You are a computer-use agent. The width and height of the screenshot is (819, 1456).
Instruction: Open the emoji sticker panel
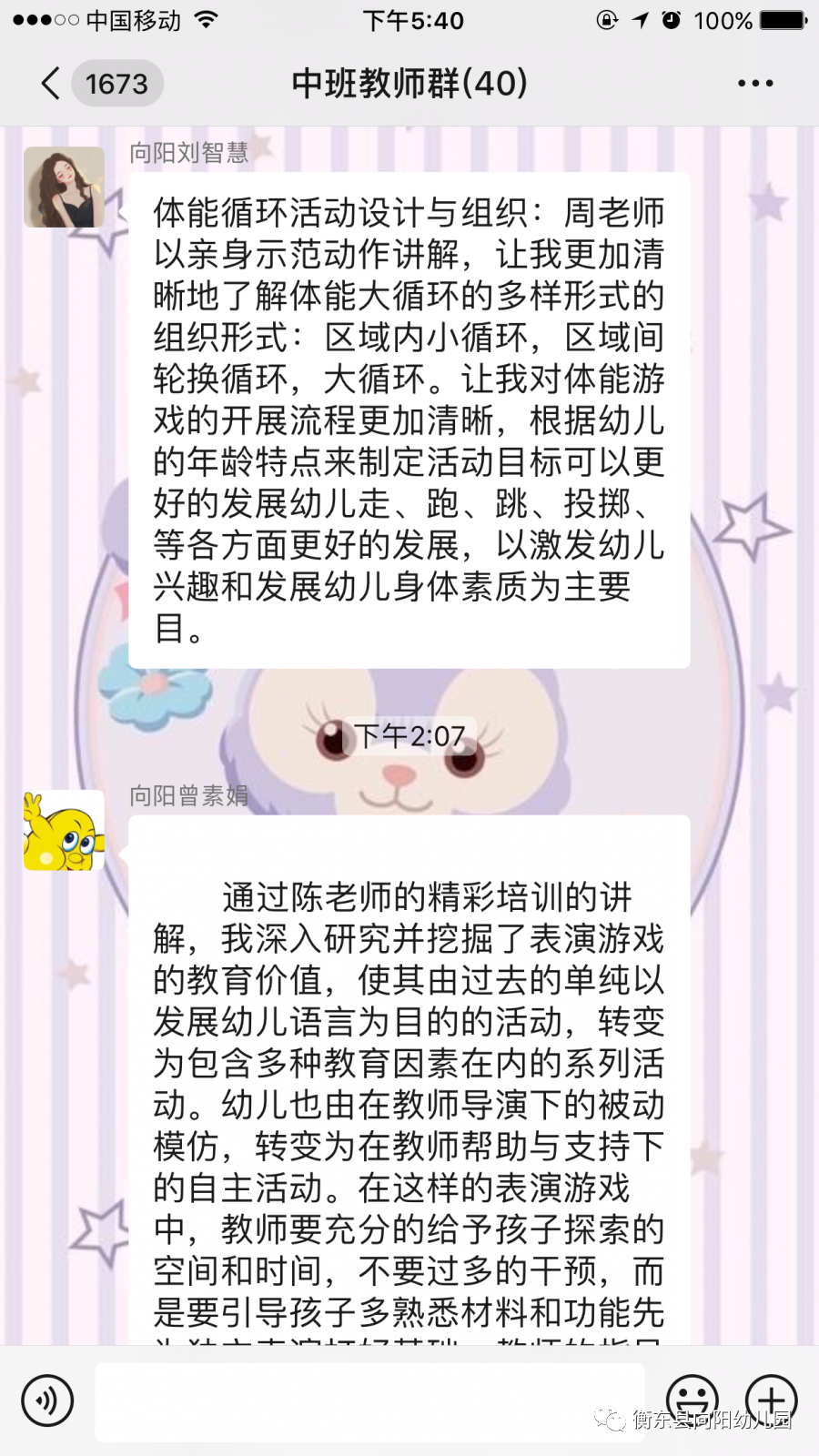click(x=692, y=1398)
